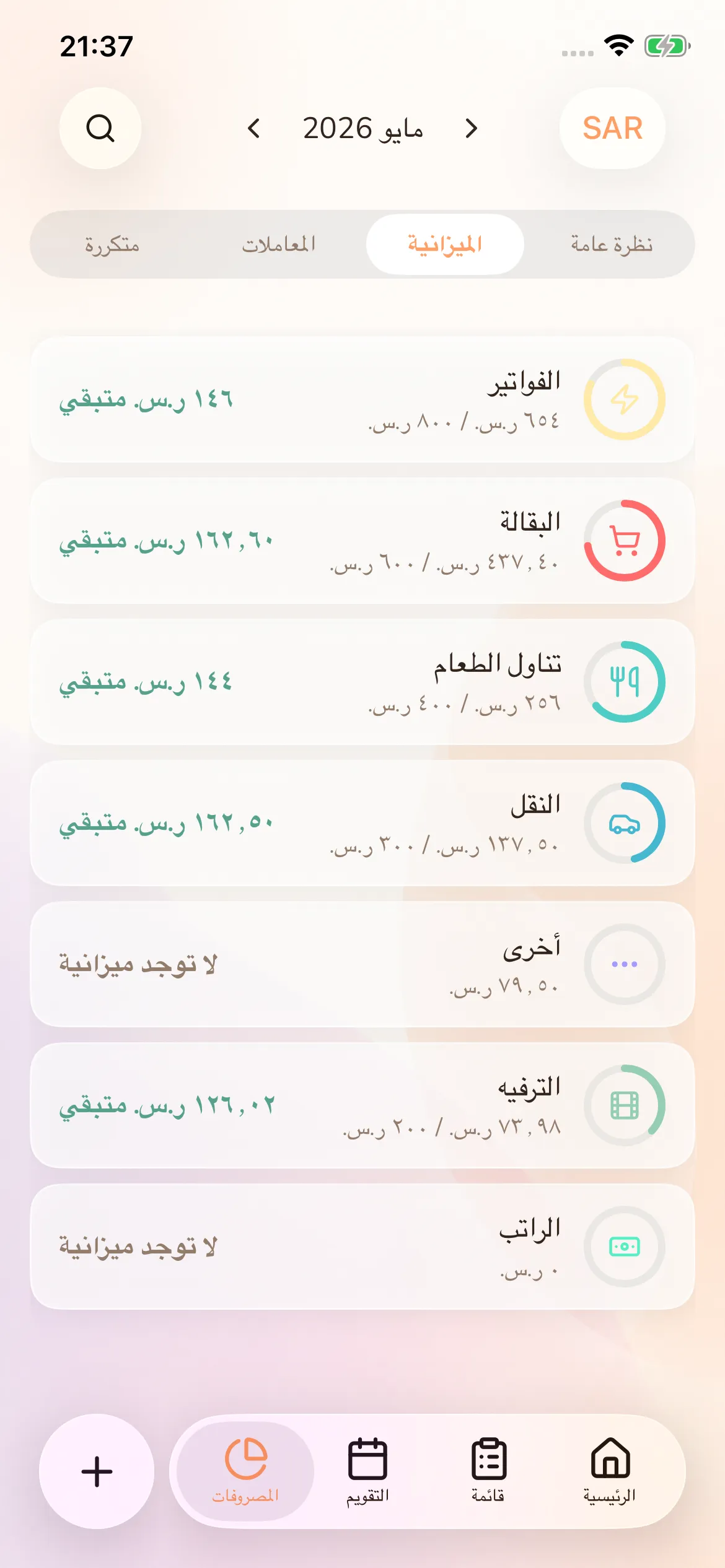Viewport: 725px width, 1568px height.
Task: Open the أخرى category card
Action: point(362,964)
